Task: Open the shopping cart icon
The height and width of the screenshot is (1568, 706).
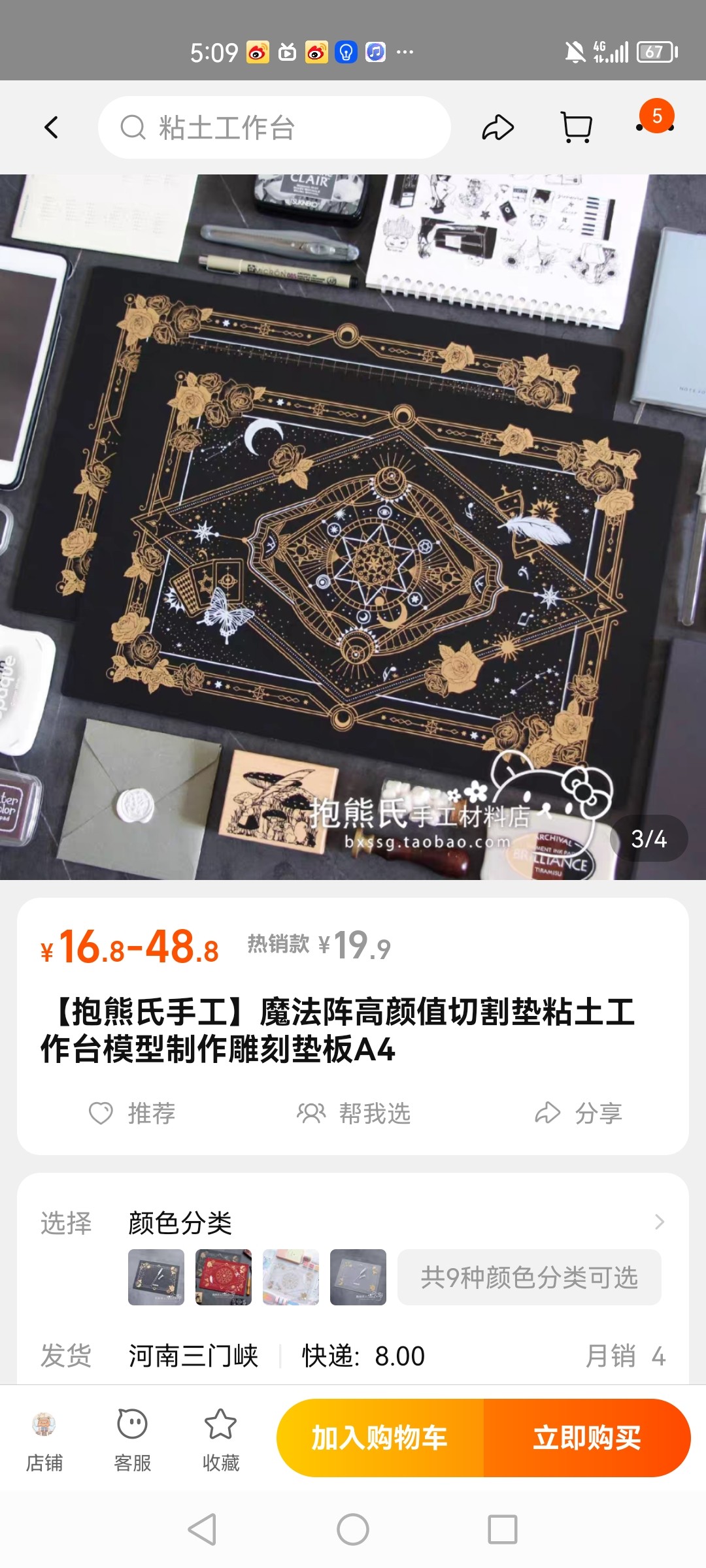Action: [x=577, y=127]
